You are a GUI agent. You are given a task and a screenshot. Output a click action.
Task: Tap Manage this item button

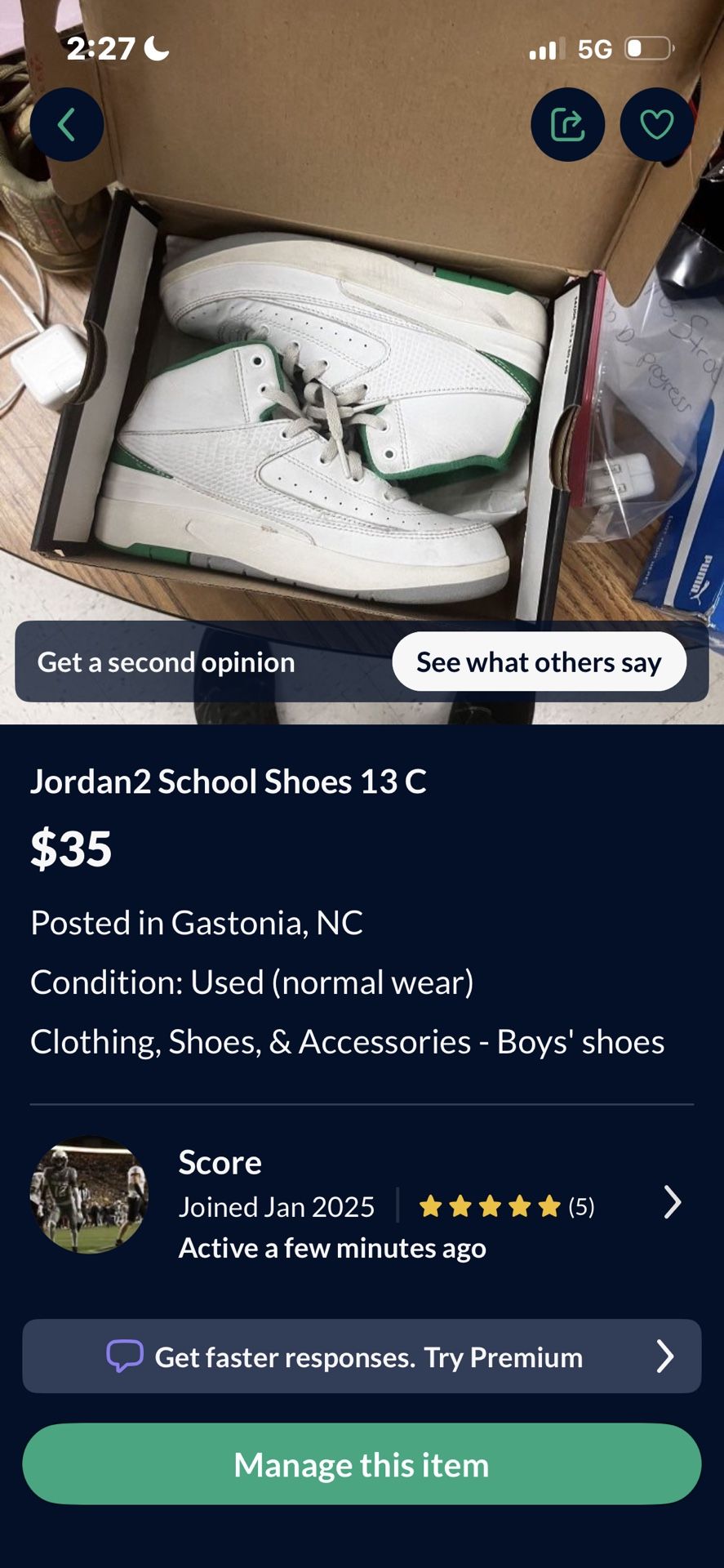362,1464
